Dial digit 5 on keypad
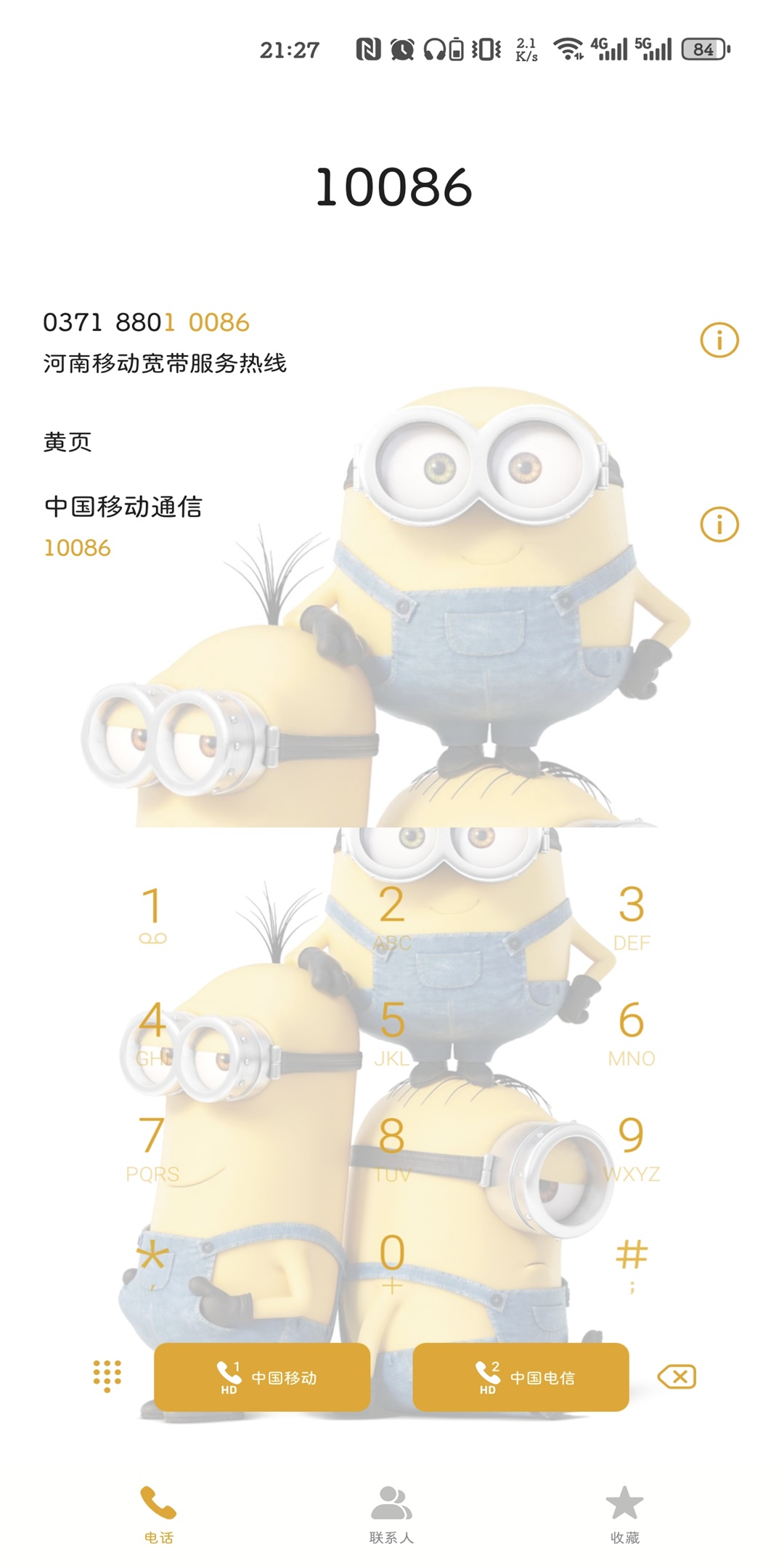This screenshot has height=1568, width=784. click(392, 1031)
